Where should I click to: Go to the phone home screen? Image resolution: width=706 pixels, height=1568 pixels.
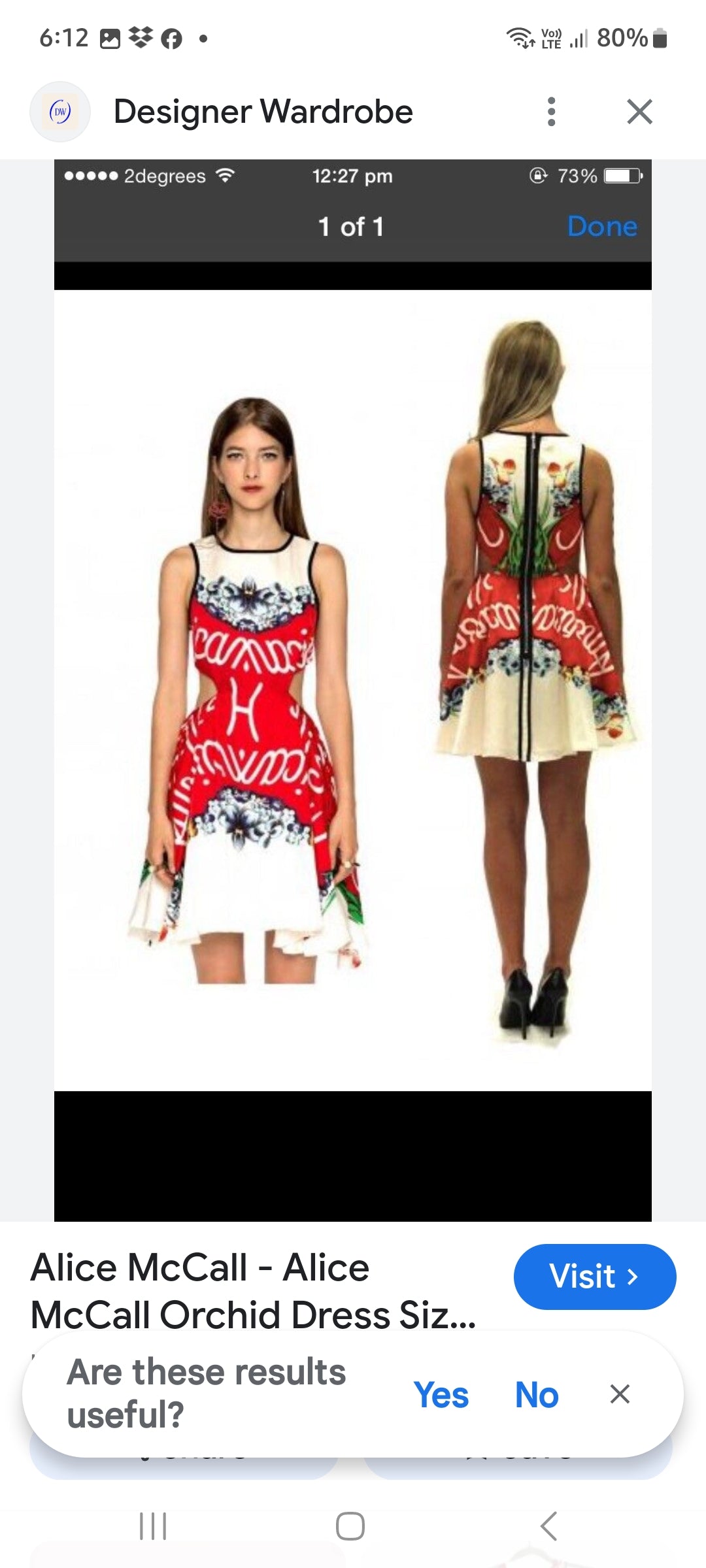350,1526
